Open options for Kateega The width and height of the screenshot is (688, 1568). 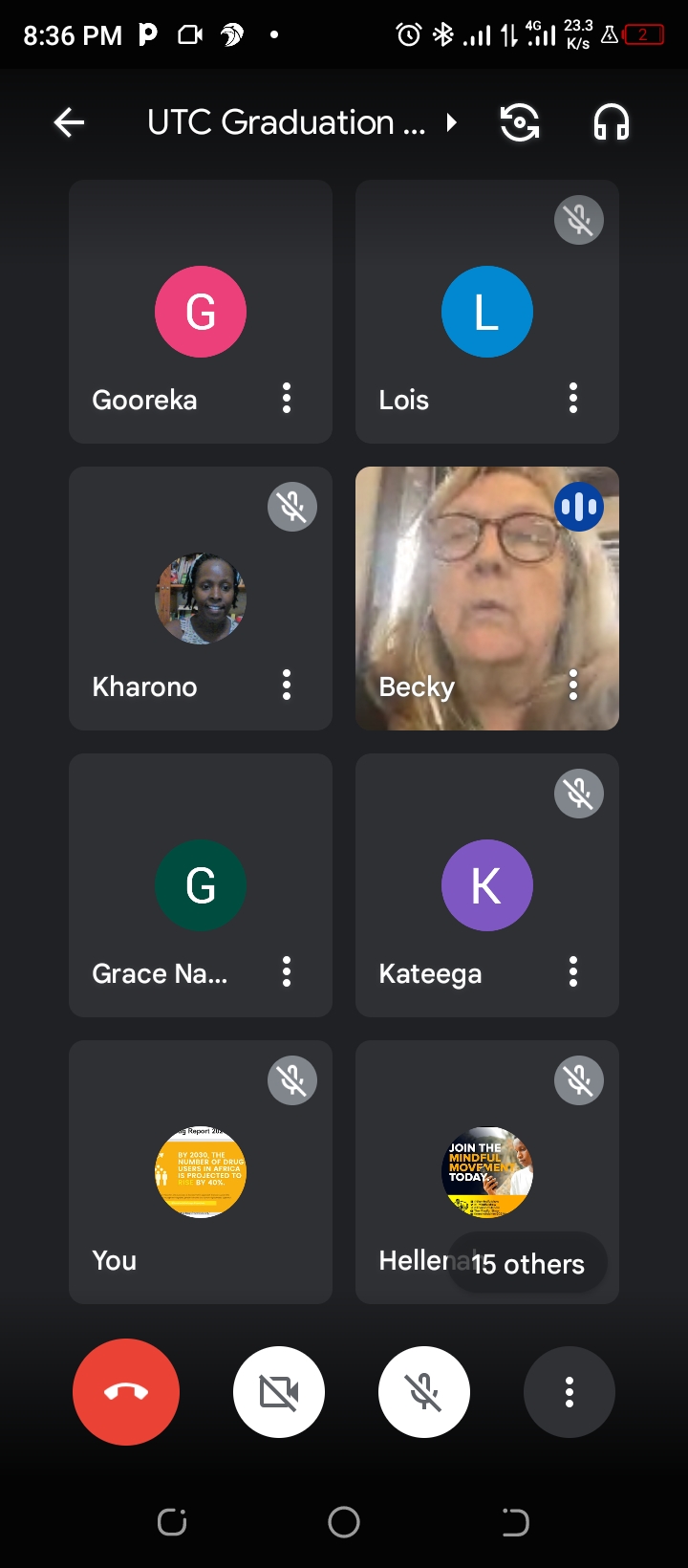pos(573,971)
